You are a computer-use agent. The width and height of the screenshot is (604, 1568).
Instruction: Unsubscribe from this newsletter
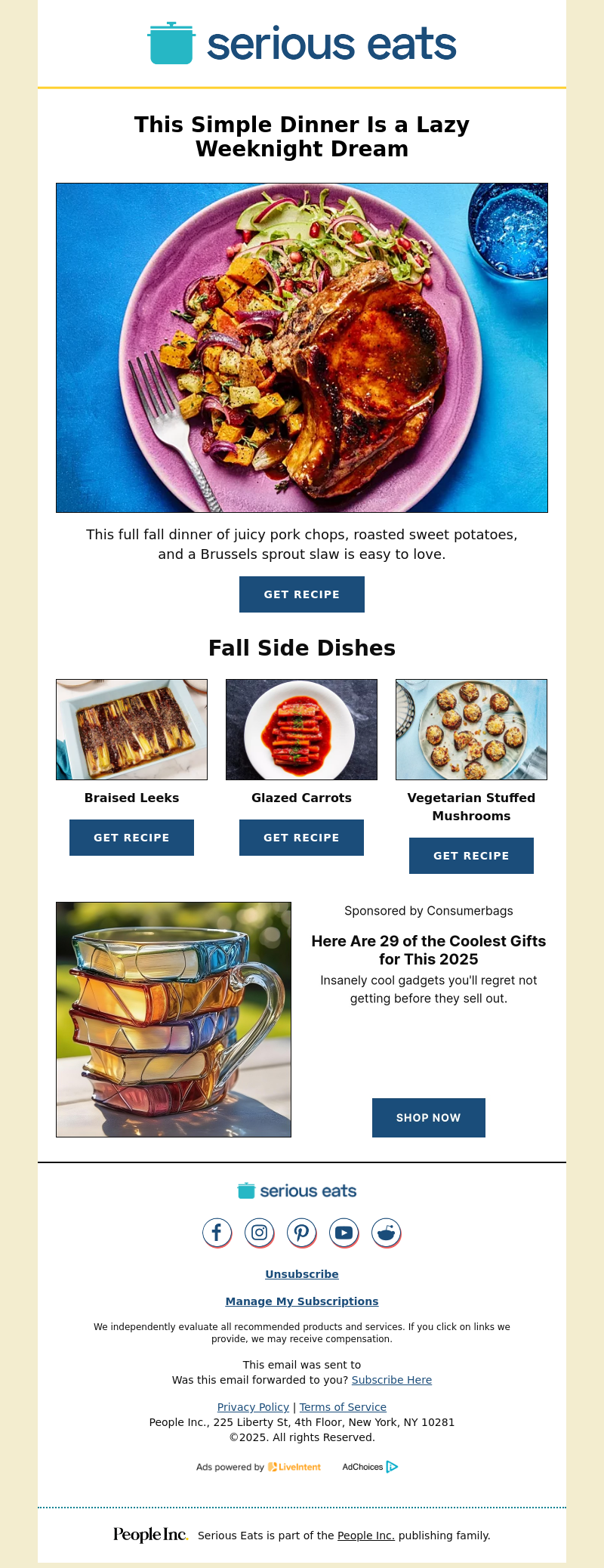pos(301,1274)
